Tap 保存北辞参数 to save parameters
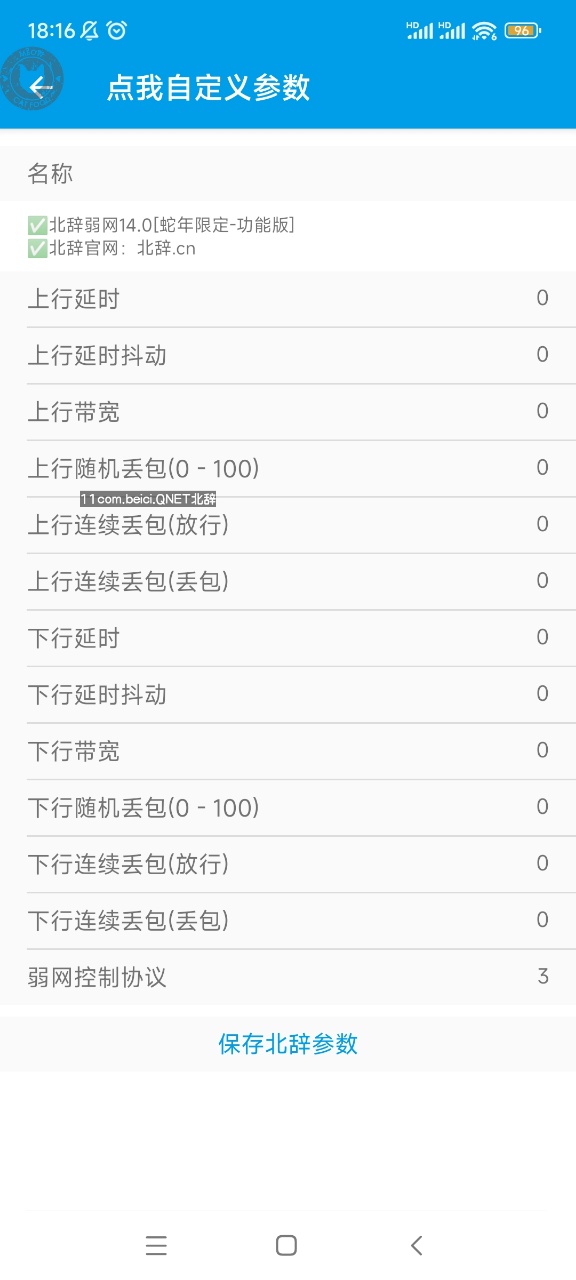 (288, 1044)
